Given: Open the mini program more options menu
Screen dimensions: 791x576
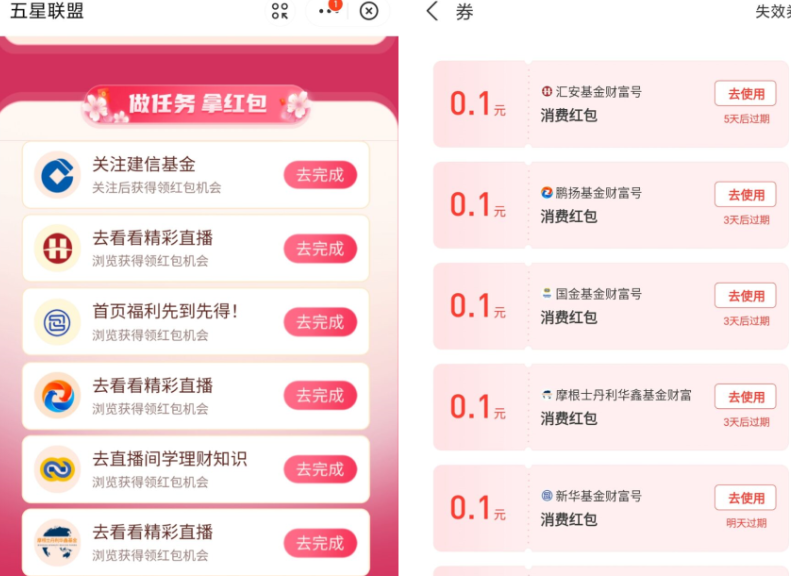Looking at the screenshot, I should [327, 11].
